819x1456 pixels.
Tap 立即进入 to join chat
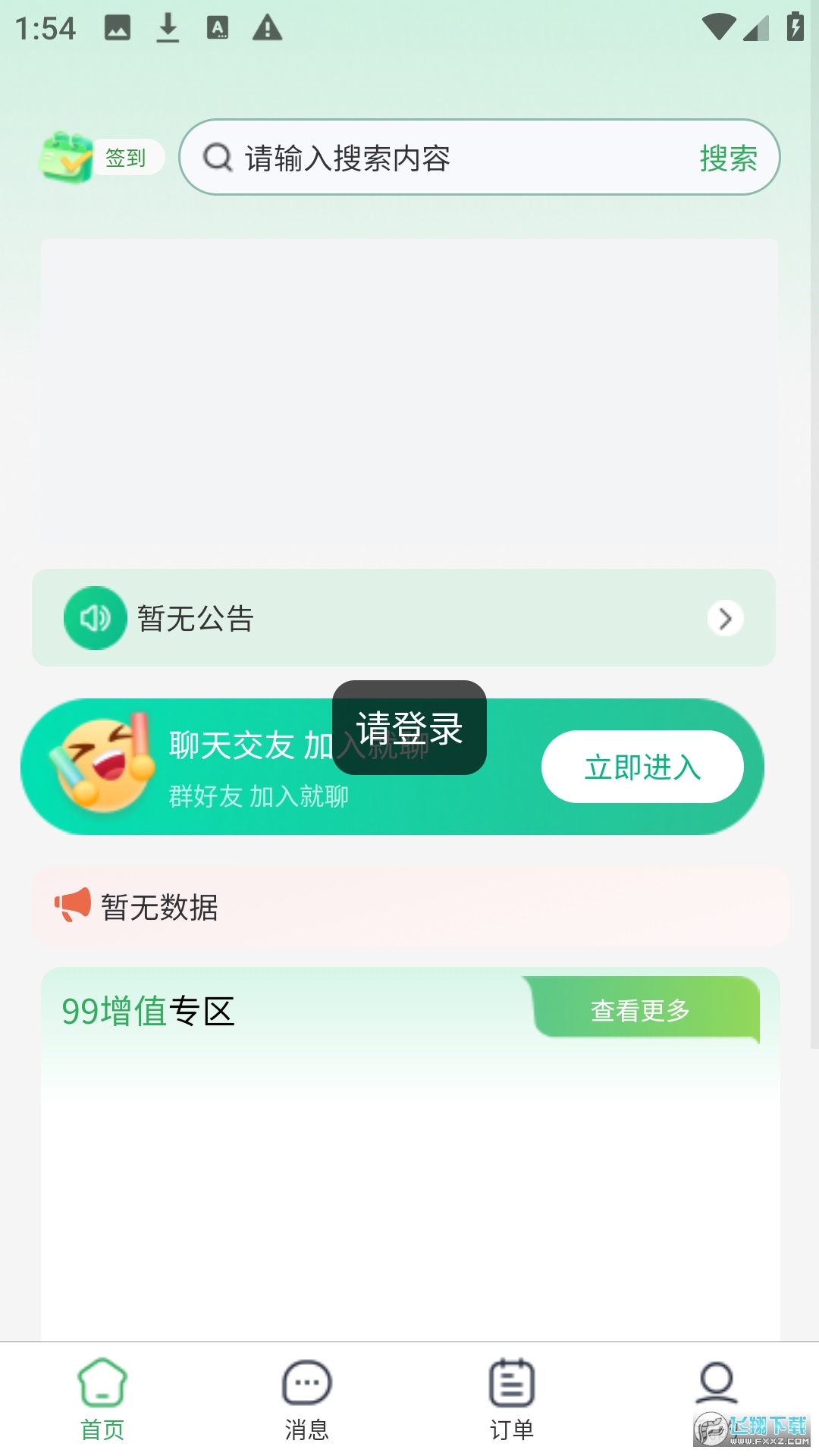(642, 767)
